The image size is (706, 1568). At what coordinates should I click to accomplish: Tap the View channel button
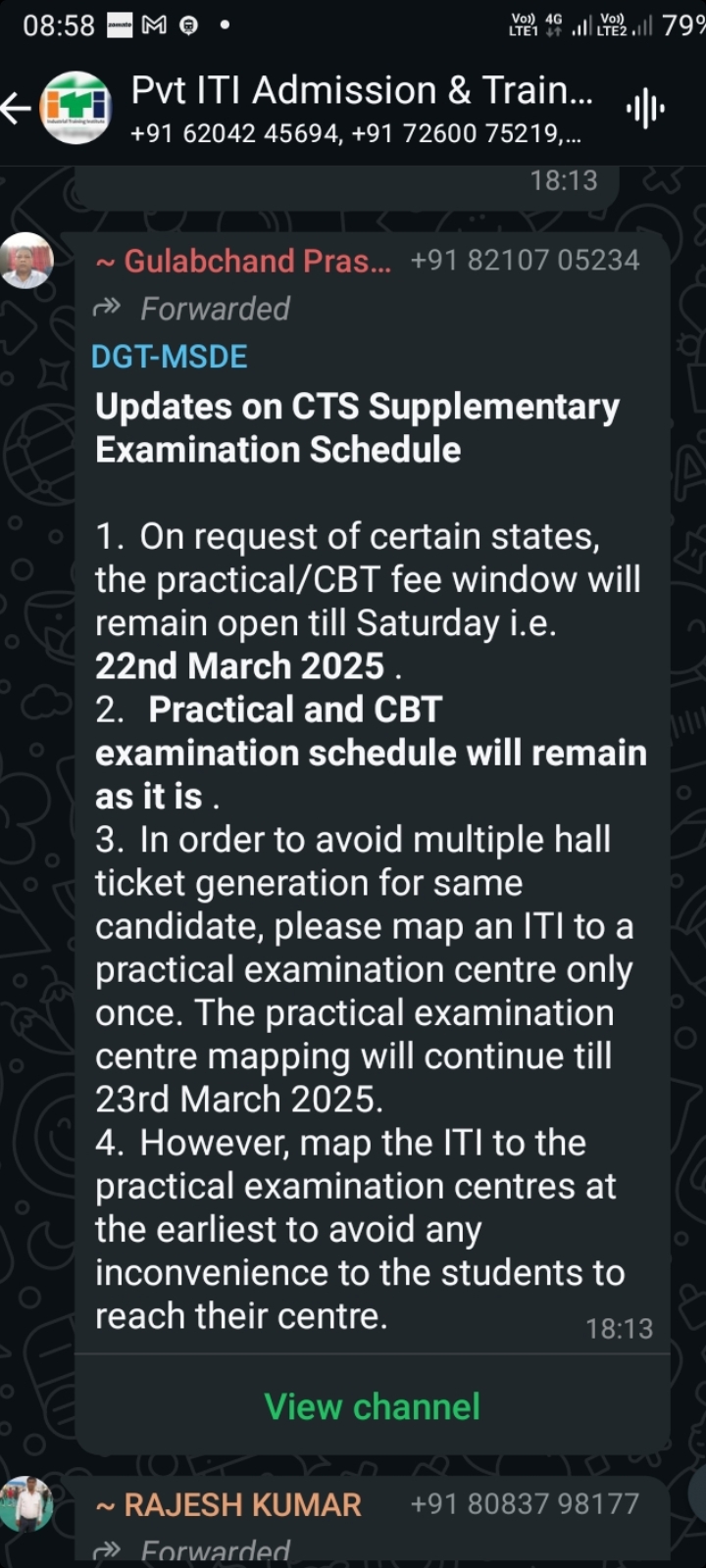(373, 1406)
